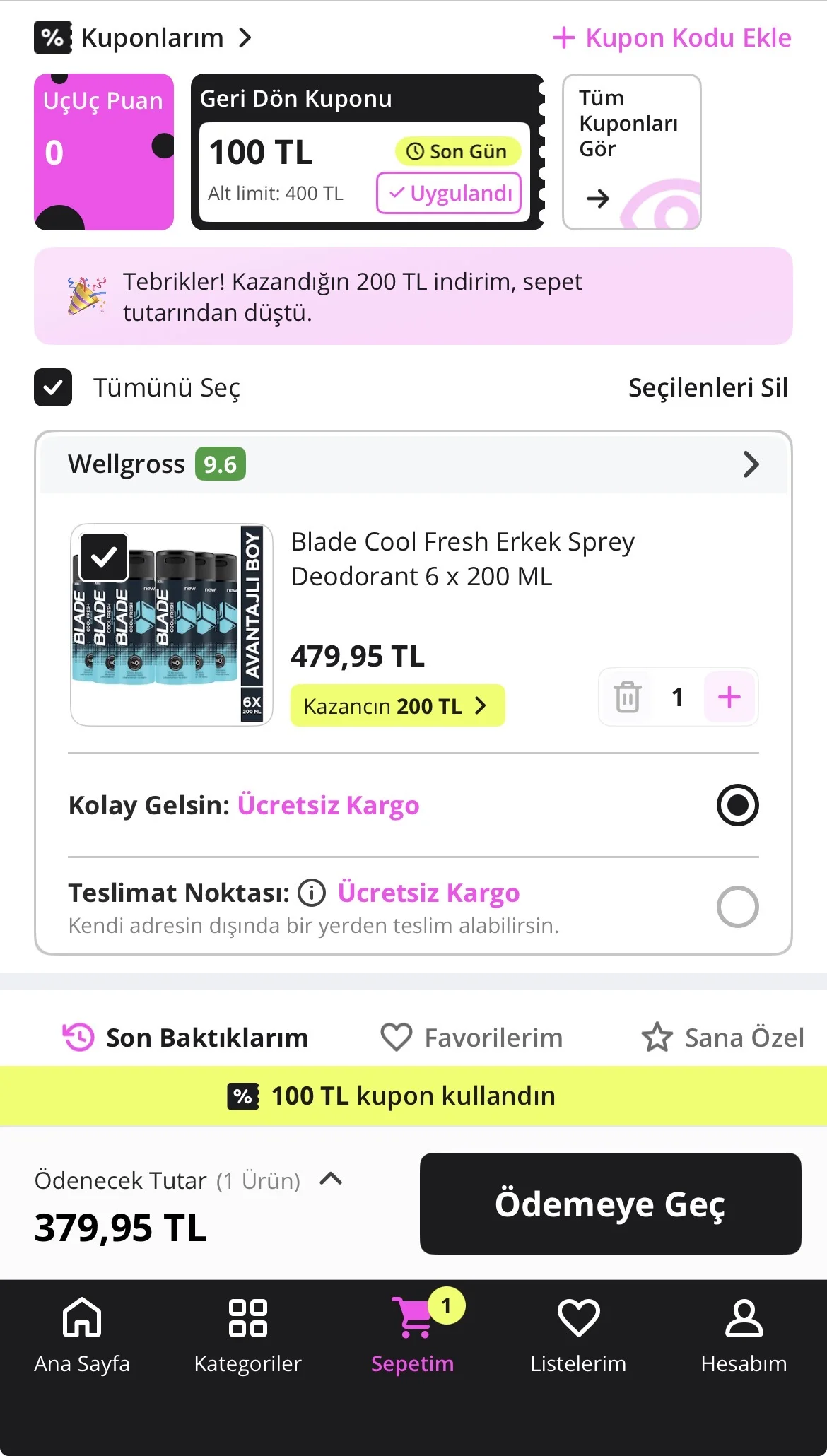This screenshot has width=827, height=1456.
Task: View Kazancın 200 TL savings details
Action: point(397,705)
